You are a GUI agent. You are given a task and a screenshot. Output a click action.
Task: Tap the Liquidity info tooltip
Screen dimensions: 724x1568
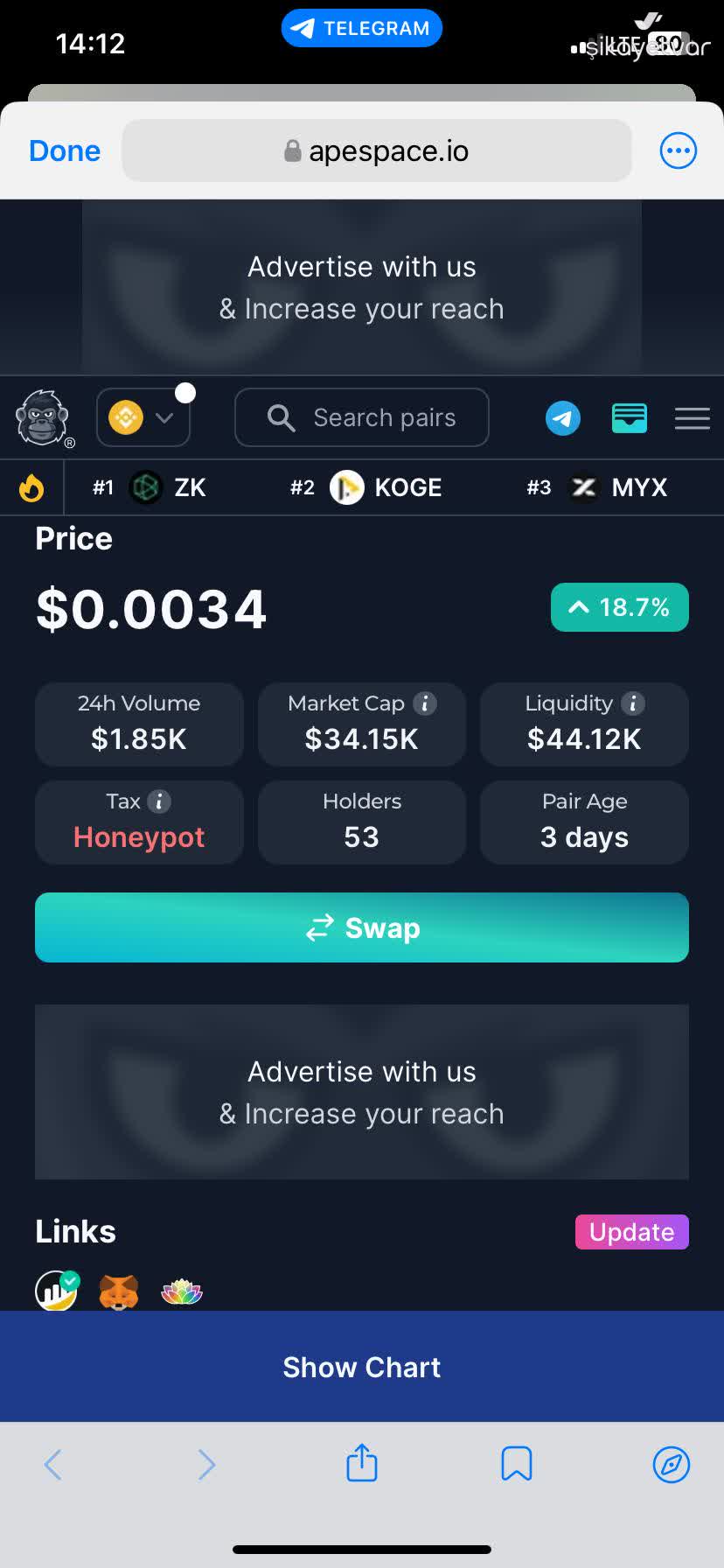click(632, 701)
